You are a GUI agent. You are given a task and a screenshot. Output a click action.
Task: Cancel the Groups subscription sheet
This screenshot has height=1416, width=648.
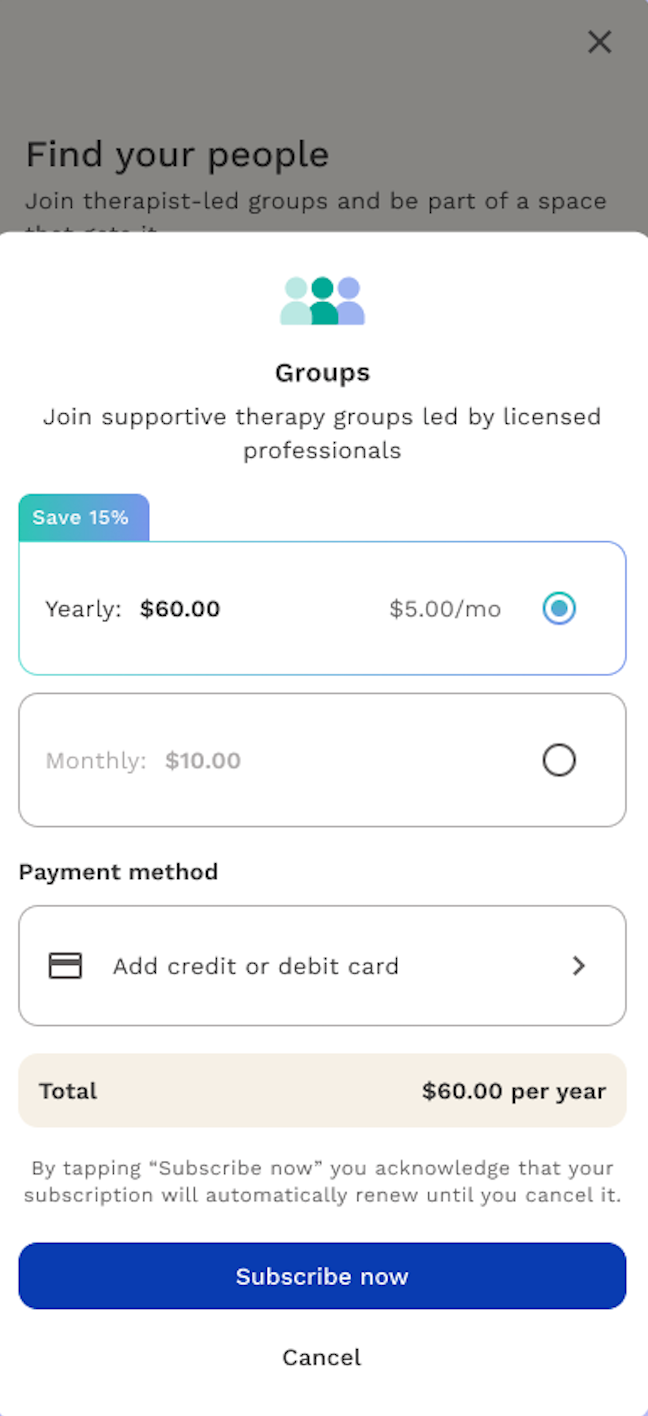coord(322,1357)
